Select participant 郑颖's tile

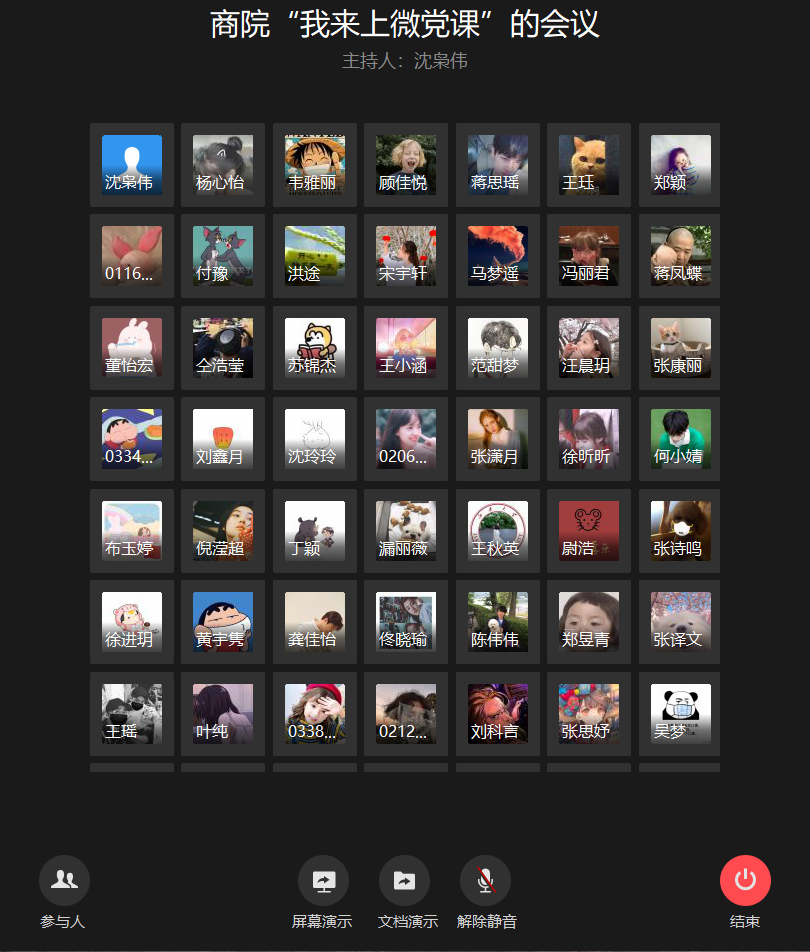click(x=680, y=165)
